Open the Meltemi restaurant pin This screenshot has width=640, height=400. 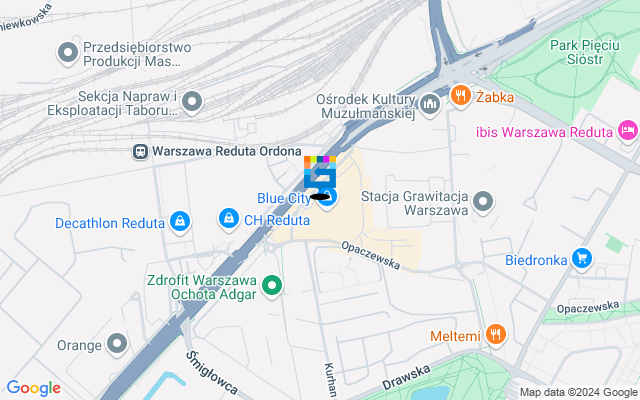click(495, 336)
